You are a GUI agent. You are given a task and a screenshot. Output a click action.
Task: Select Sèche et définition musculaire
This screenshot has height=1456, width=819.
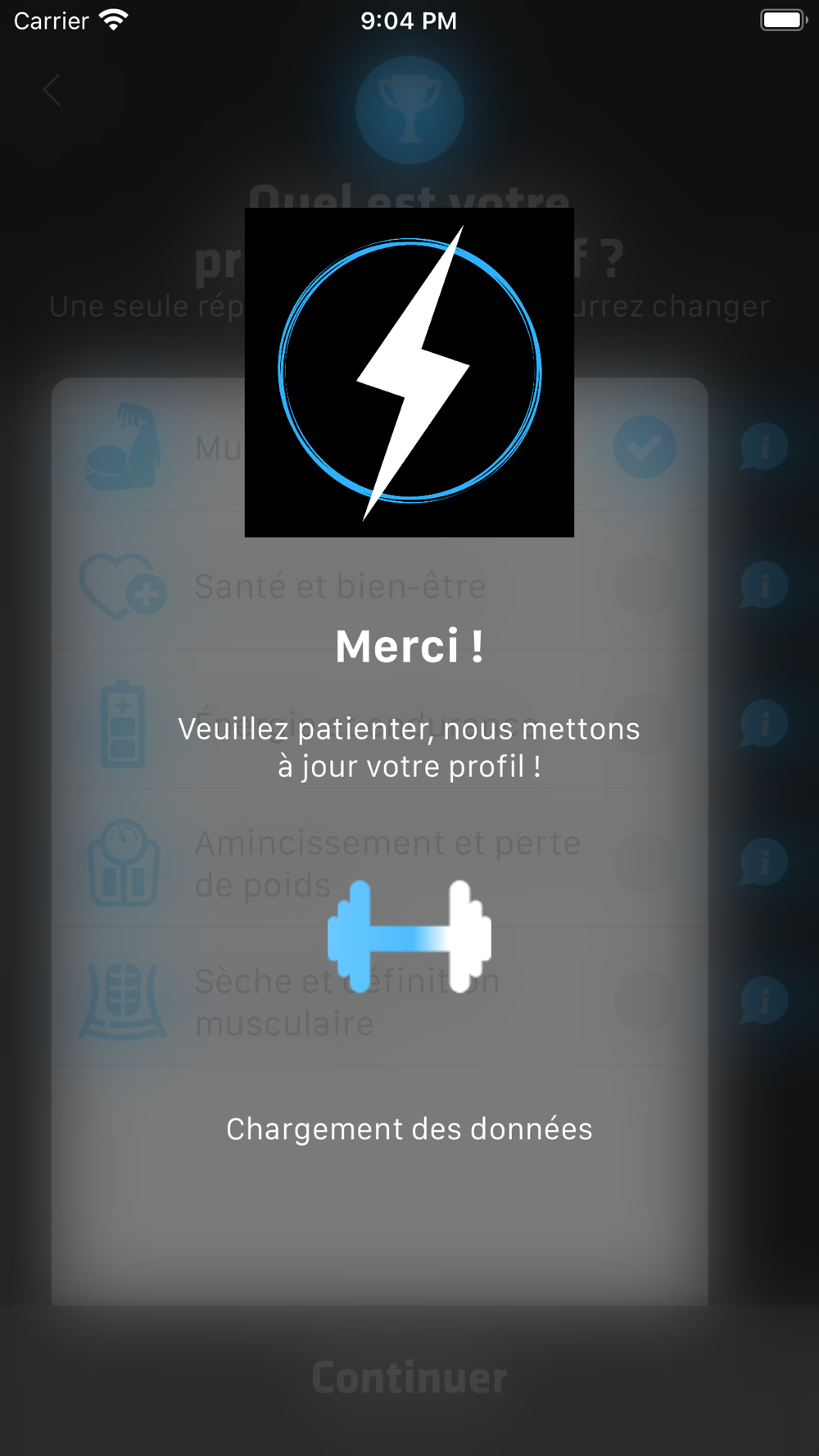(380, 1001)
